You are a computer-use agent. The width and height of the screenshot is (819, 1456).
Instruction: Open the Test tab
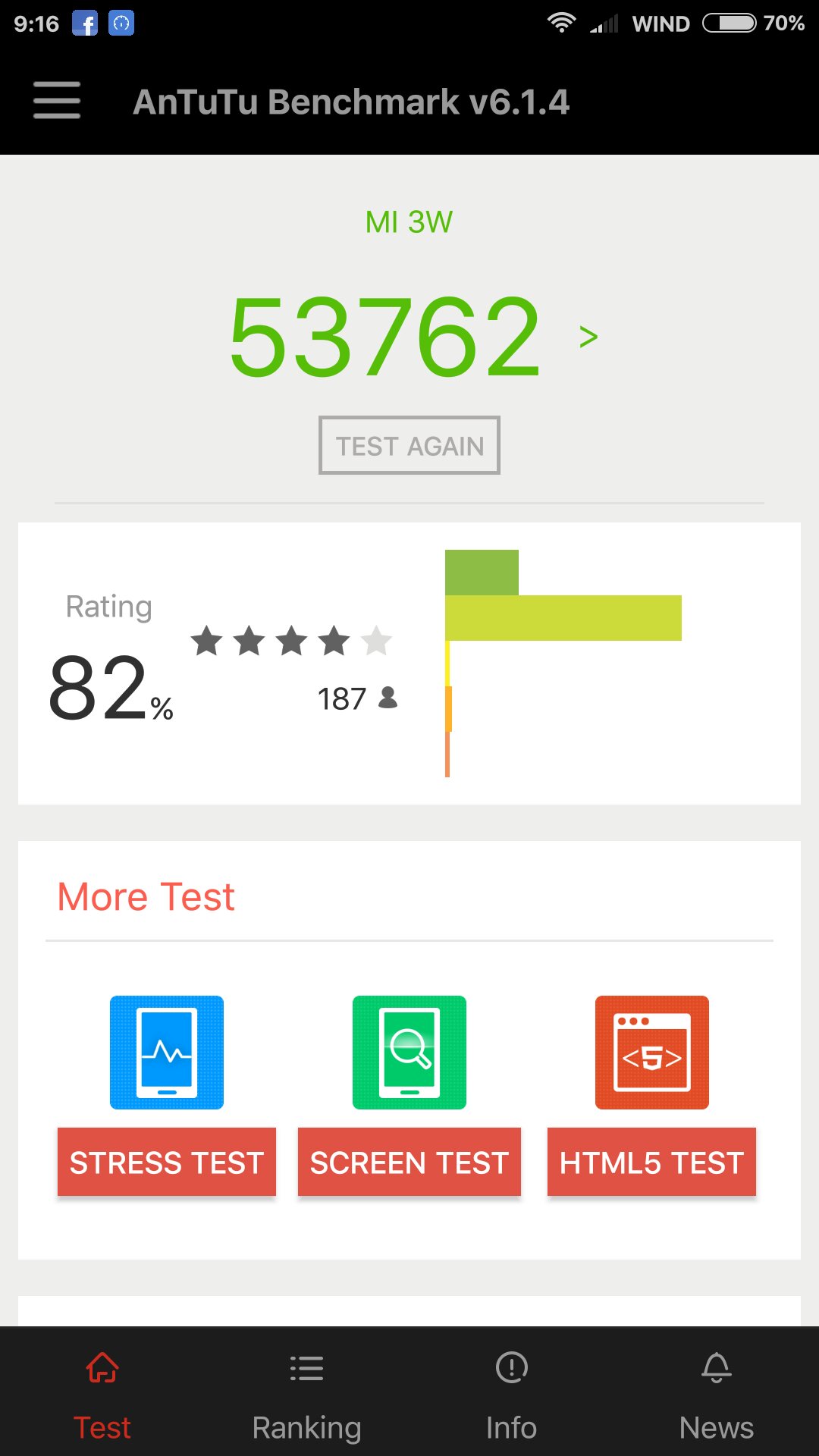click(102, 1395)
